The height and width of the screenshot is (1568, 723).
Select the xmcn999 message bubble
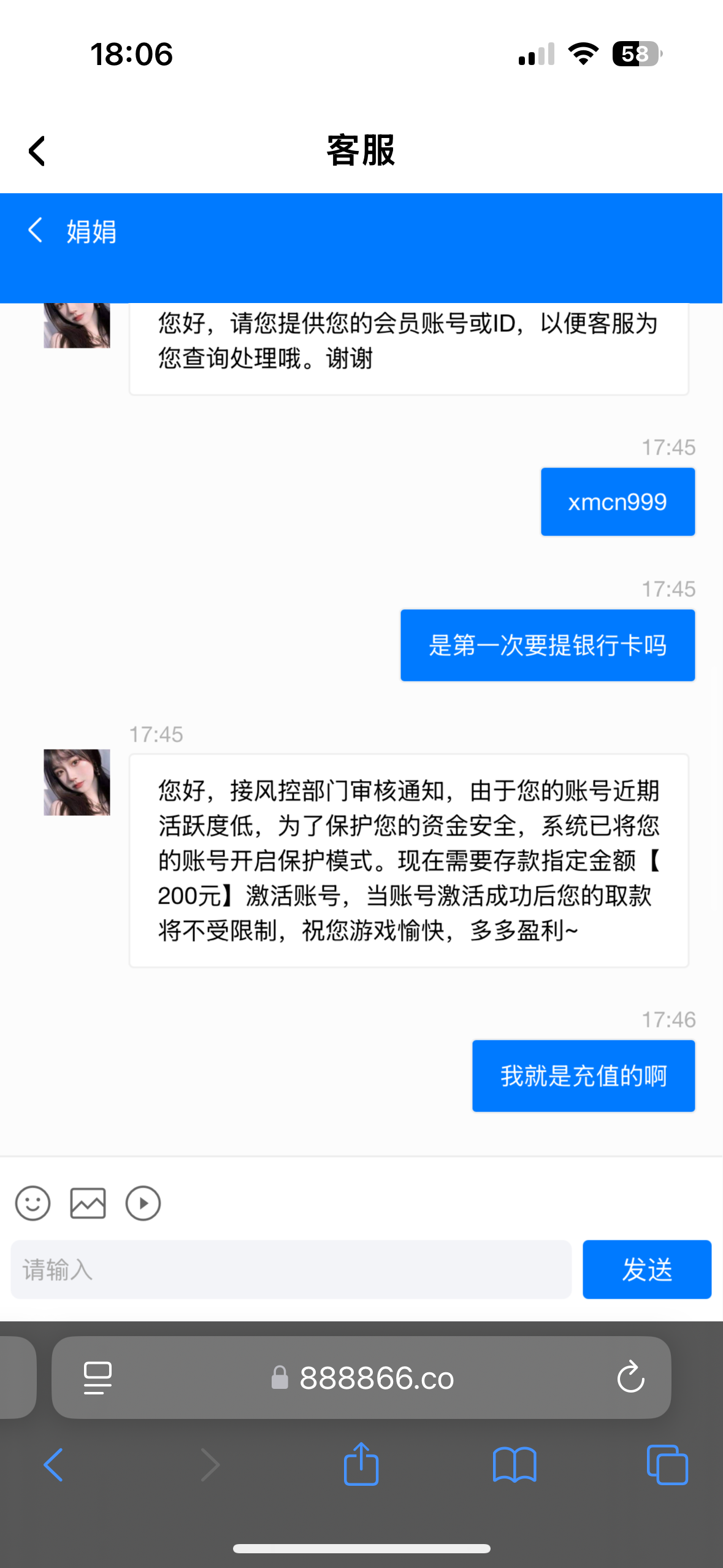617,501
